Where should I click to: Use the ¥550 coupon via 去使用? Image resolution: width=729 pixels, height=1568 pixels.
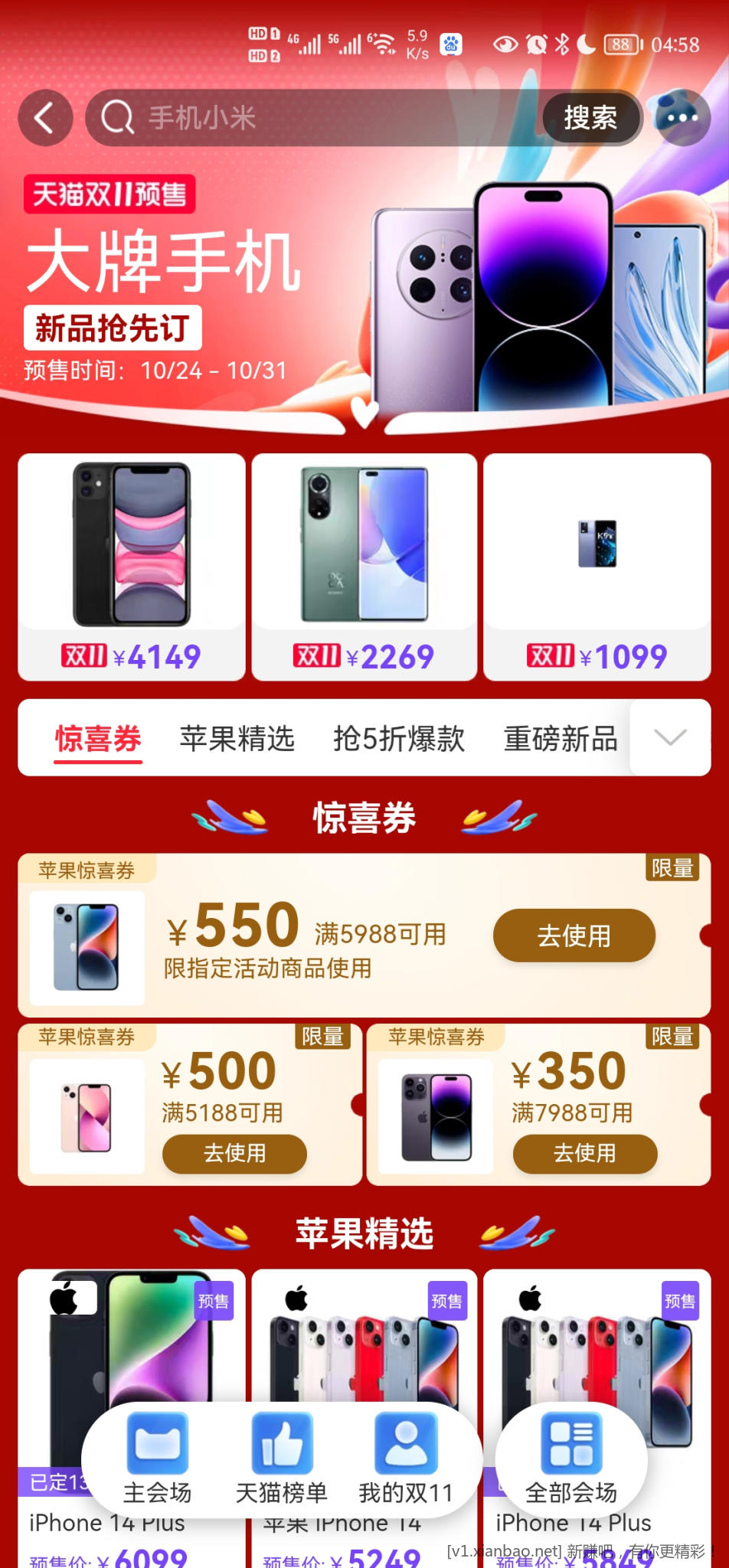[x=574, y=936]
